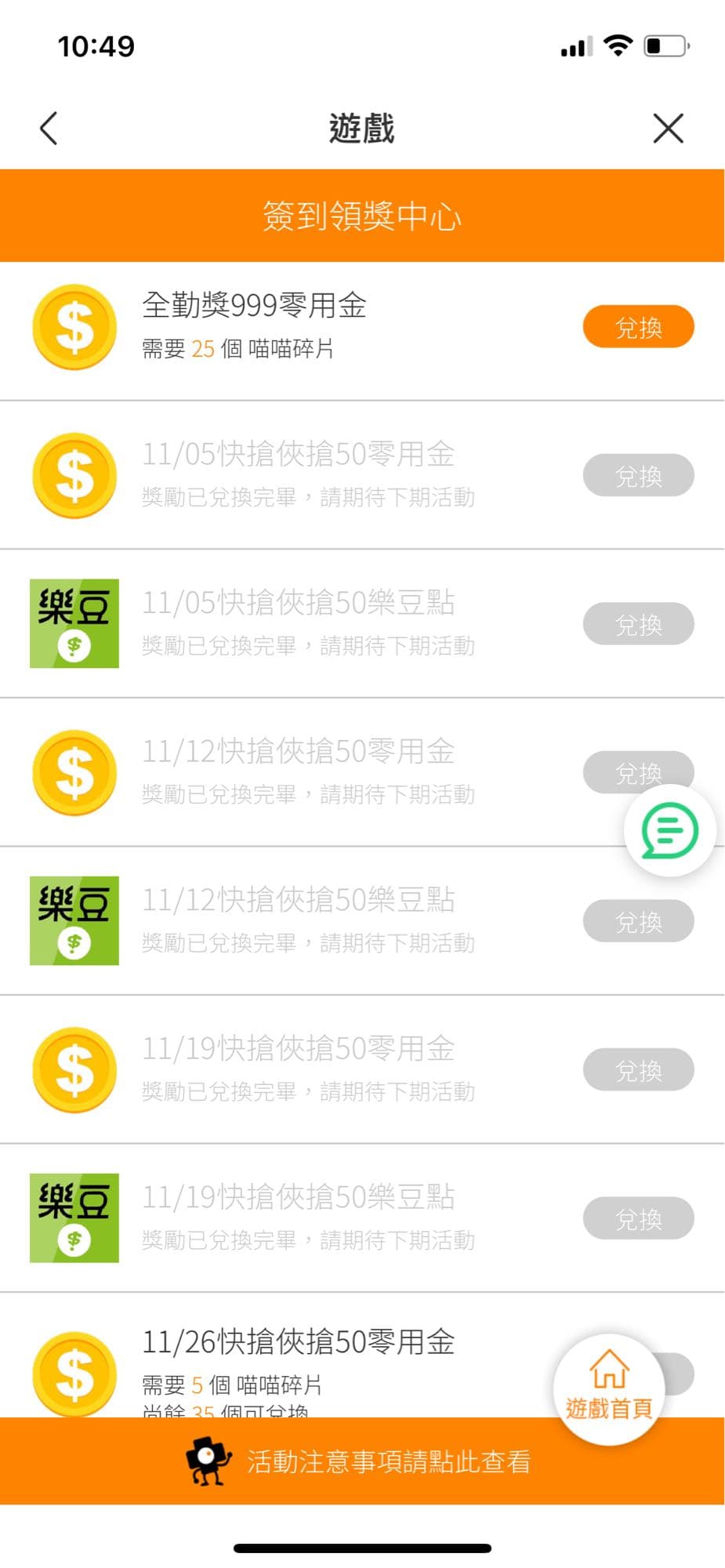This screenshot has width=725, height=1568.
Task: Tap the gold coin icon beside 全勤獎999零用金
Action: (74, 327)
